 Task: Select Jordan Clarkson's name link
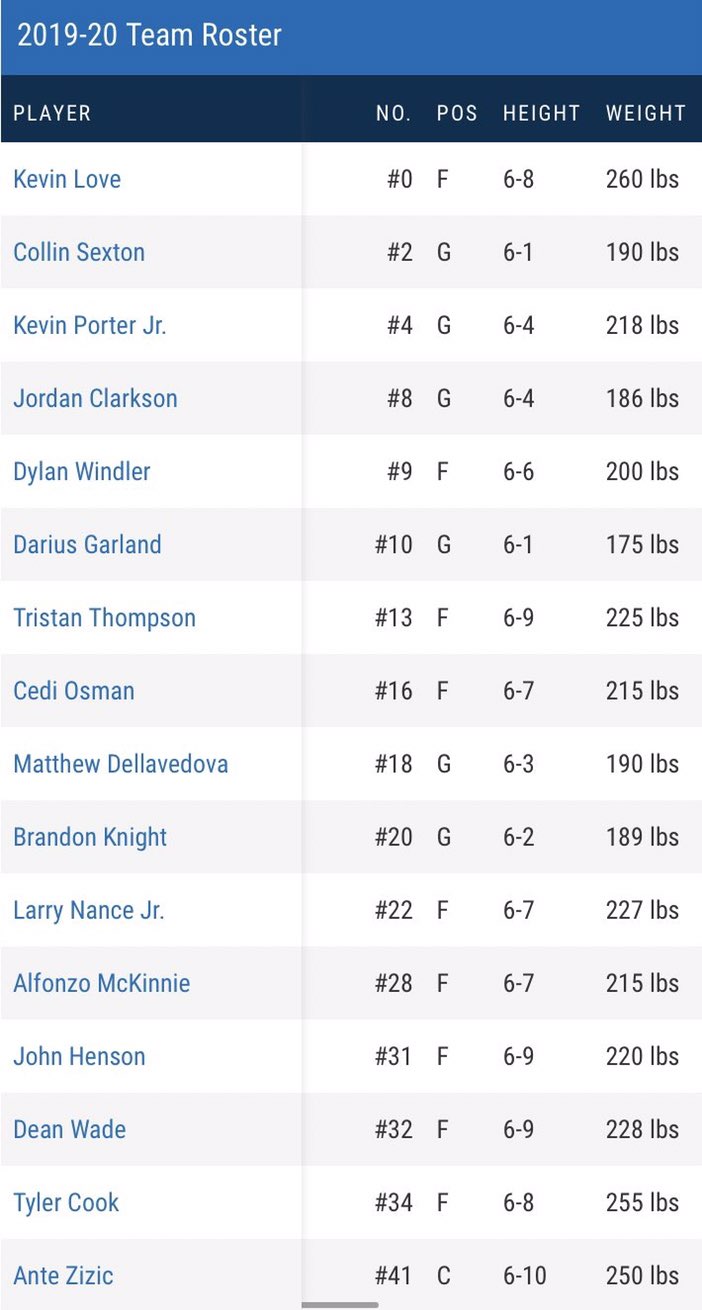pyautogui.click(x=95, y=399)
